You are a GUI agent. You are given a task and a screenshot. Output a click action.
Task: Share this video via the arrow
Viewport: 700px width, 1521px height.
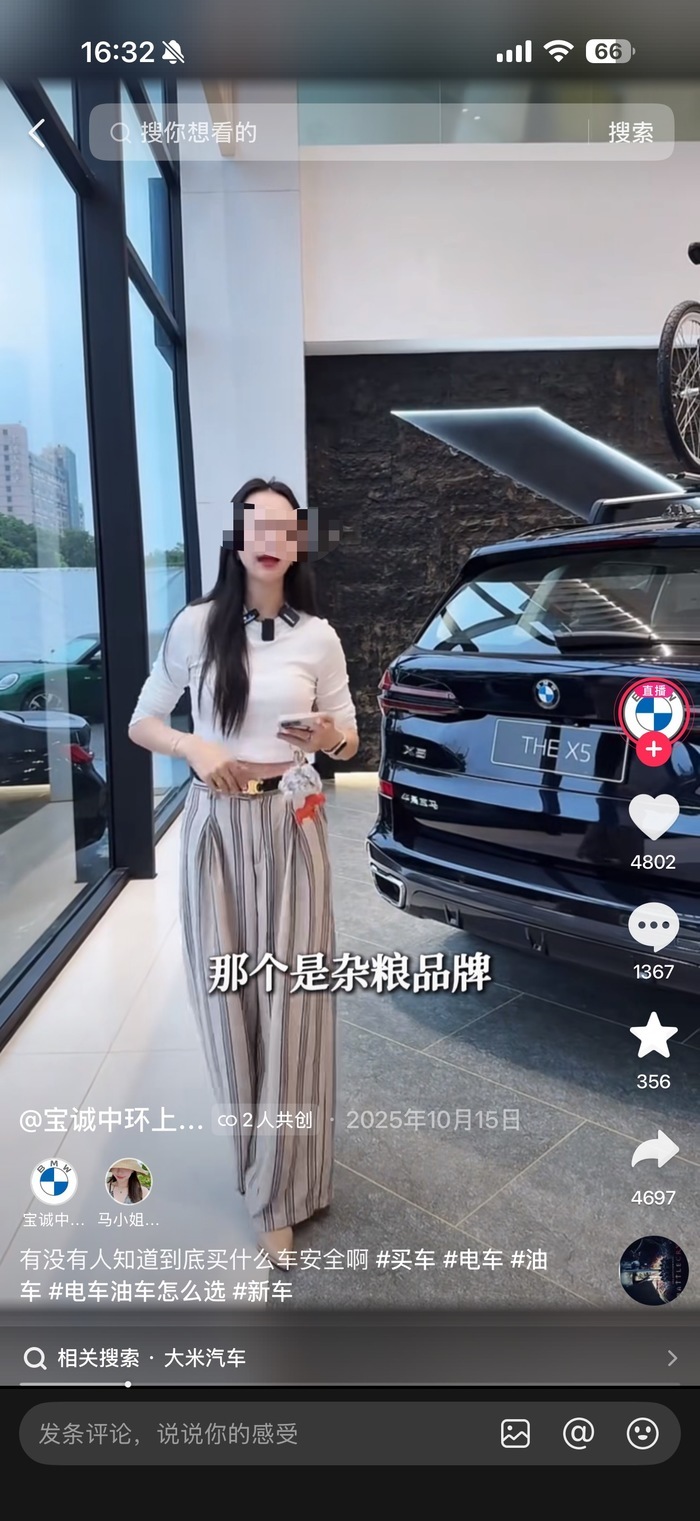click(654, 1151)
